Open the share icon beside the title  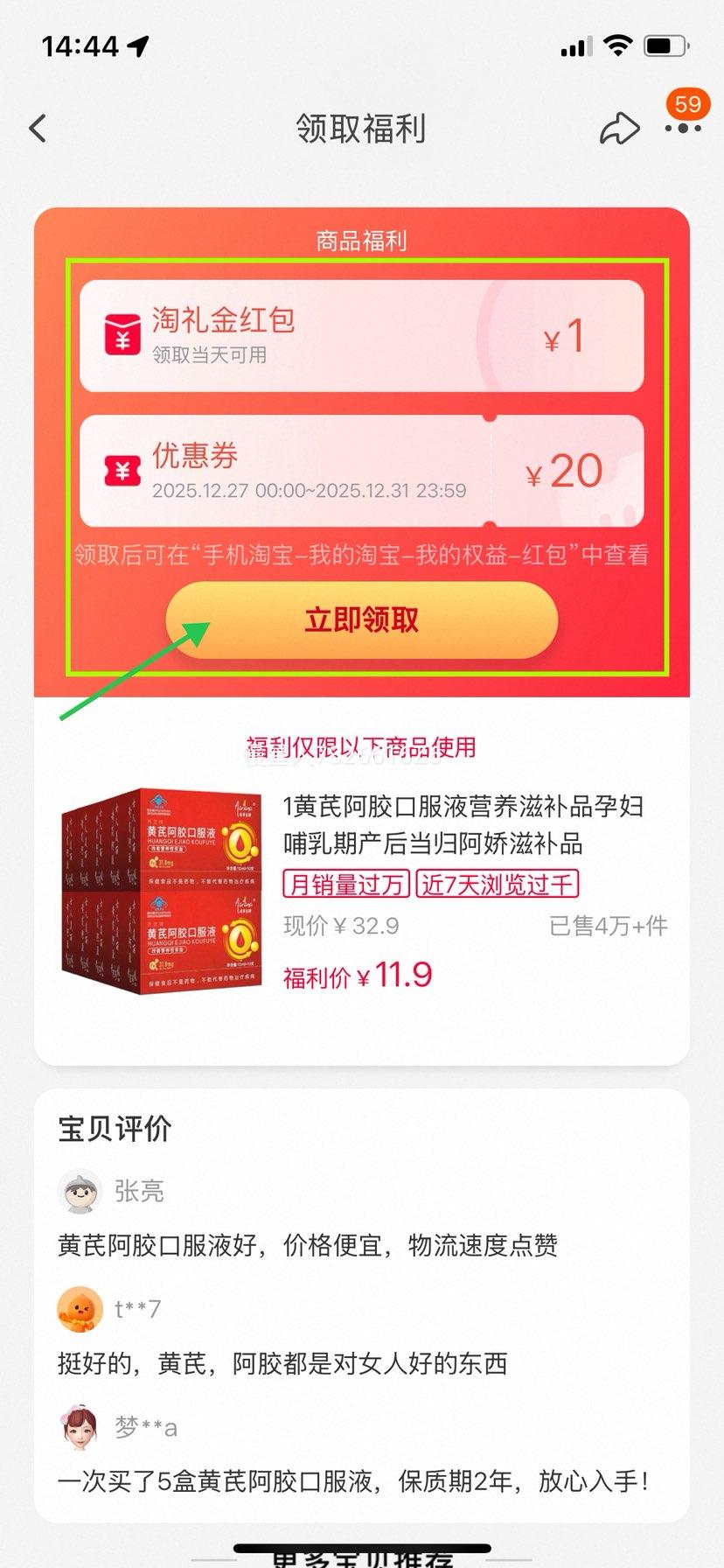click(x=620, y=128)
